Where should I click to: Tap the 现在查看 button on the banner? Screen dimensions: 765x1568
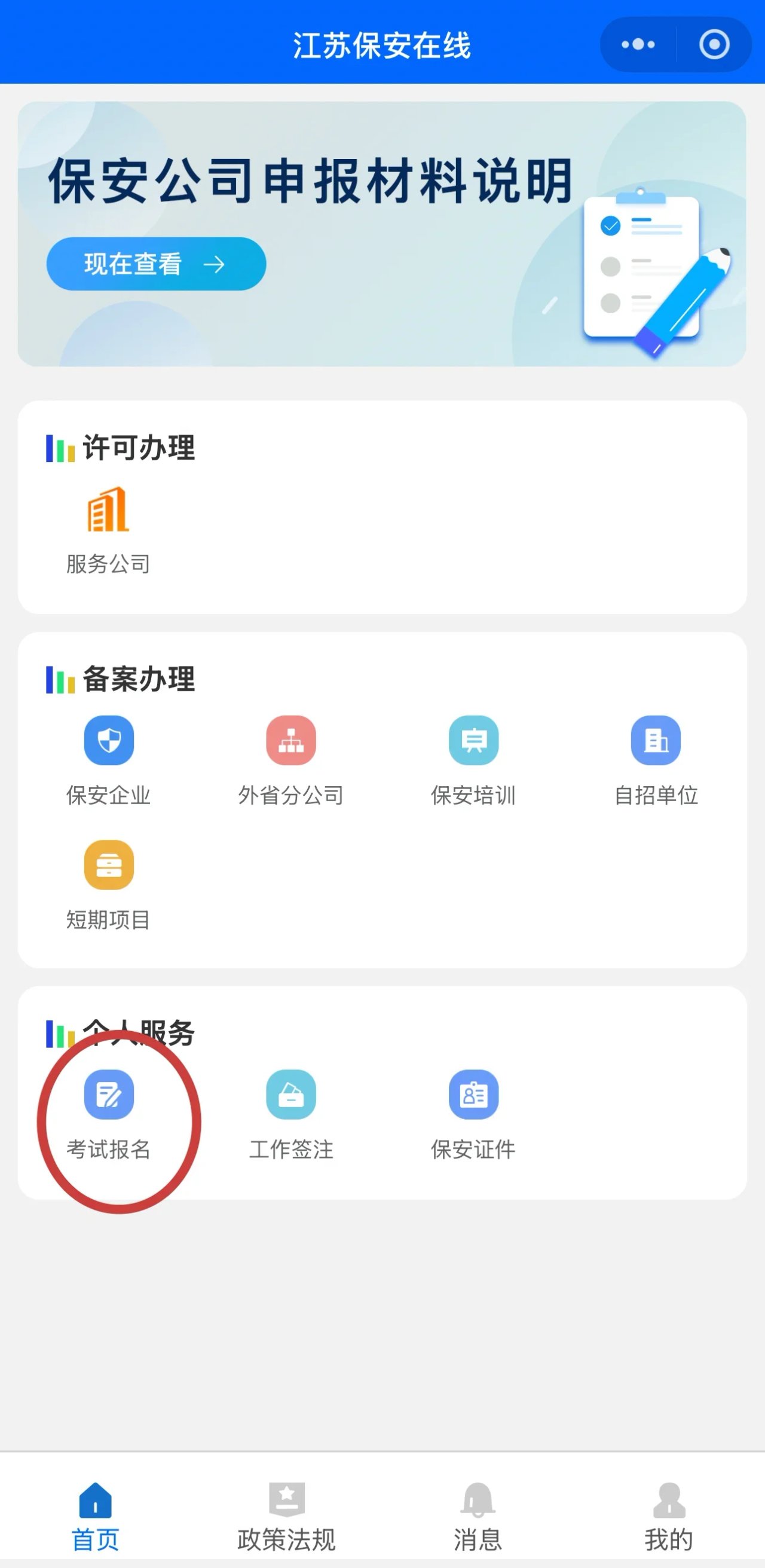(x=156, y=264)
